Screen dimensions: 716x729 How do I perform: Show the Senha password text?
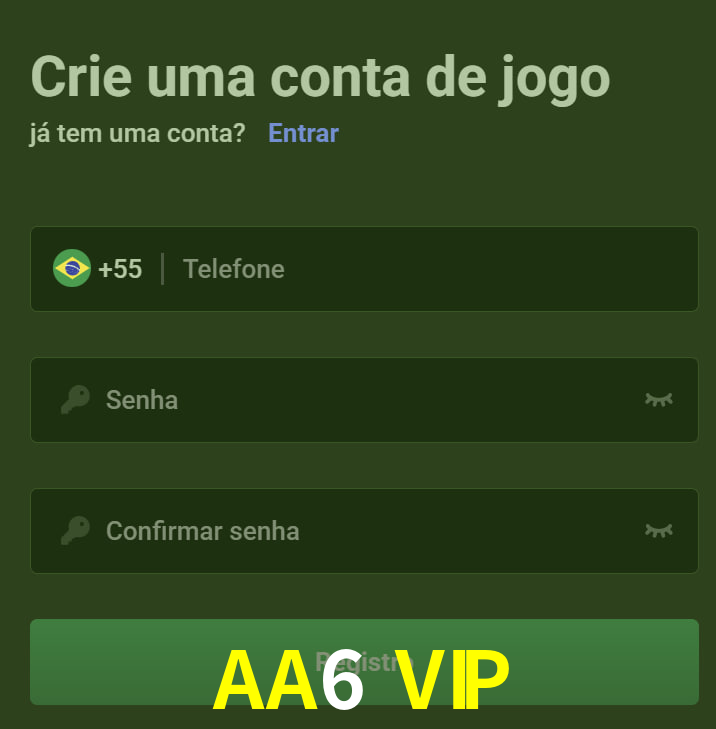[658, 400]
